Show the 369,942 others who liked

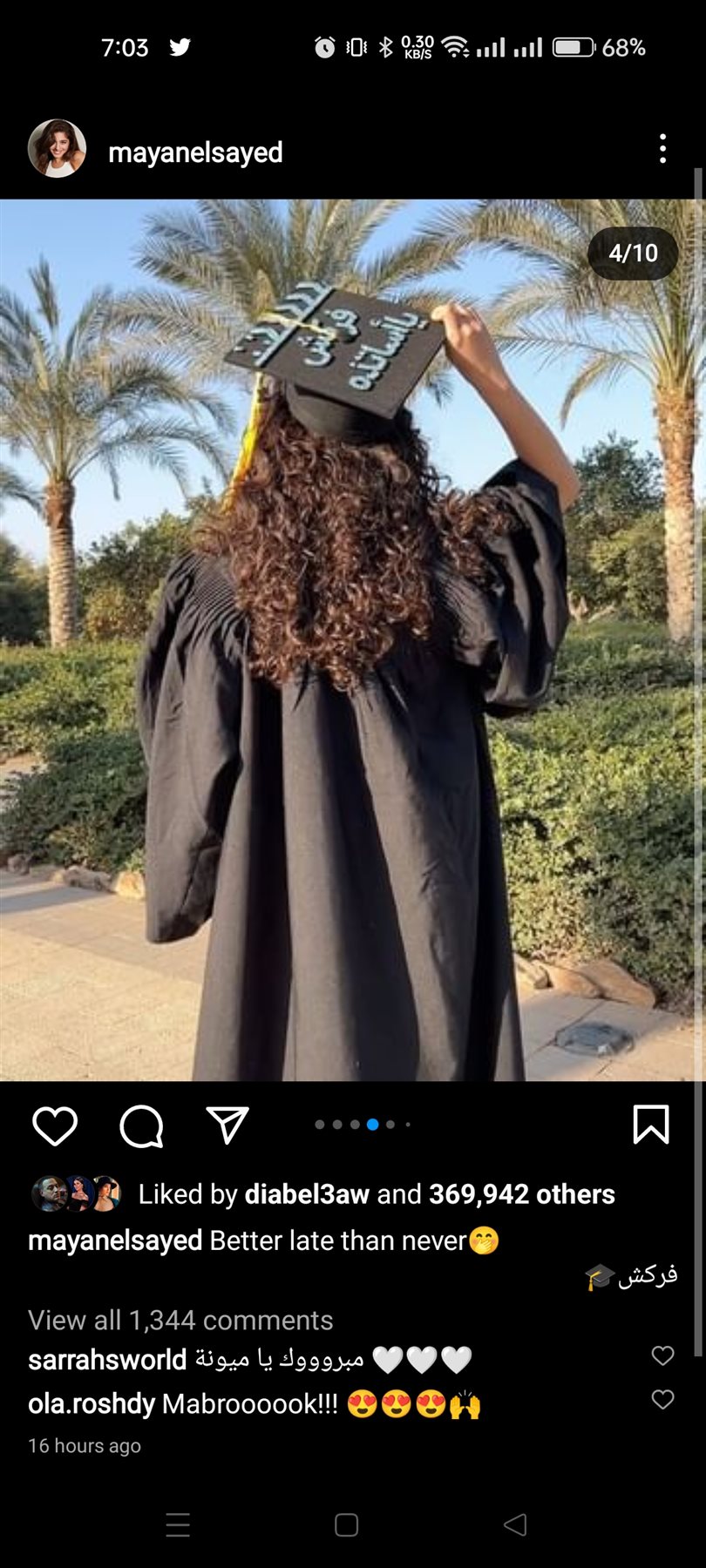[521, 1193]
